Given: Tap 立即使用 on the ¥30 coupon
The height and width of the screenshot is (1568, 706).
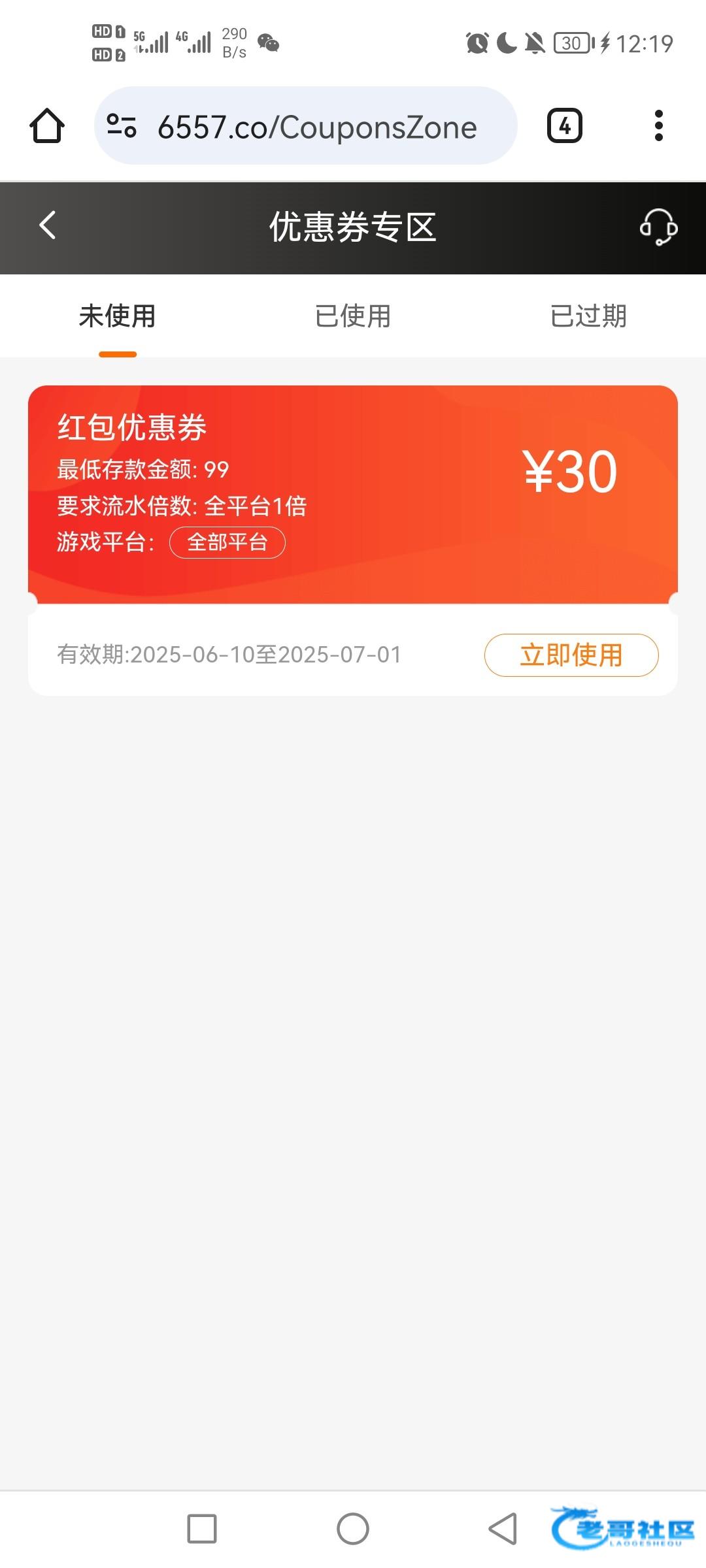Looking at the screenshot, I should pos(571,655).
